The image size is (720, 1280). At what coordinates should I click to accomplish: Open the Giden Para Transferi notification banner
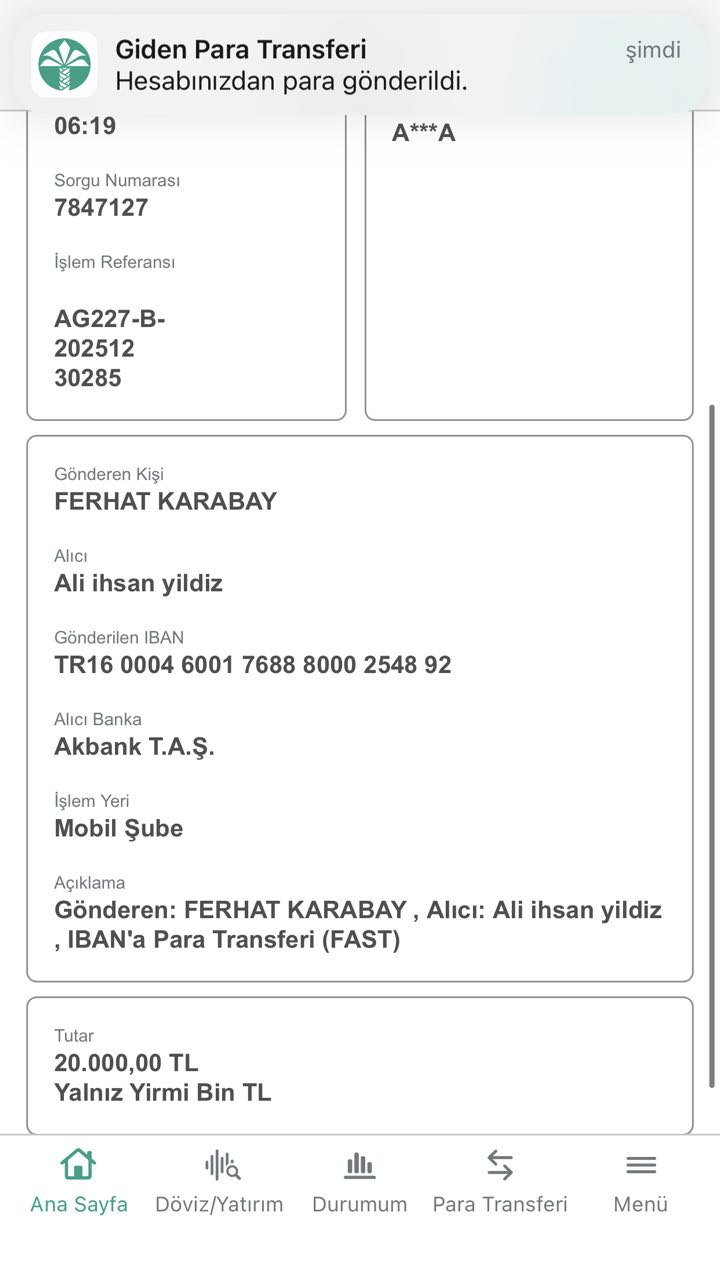pyautogui.click(x=360, y=64)
